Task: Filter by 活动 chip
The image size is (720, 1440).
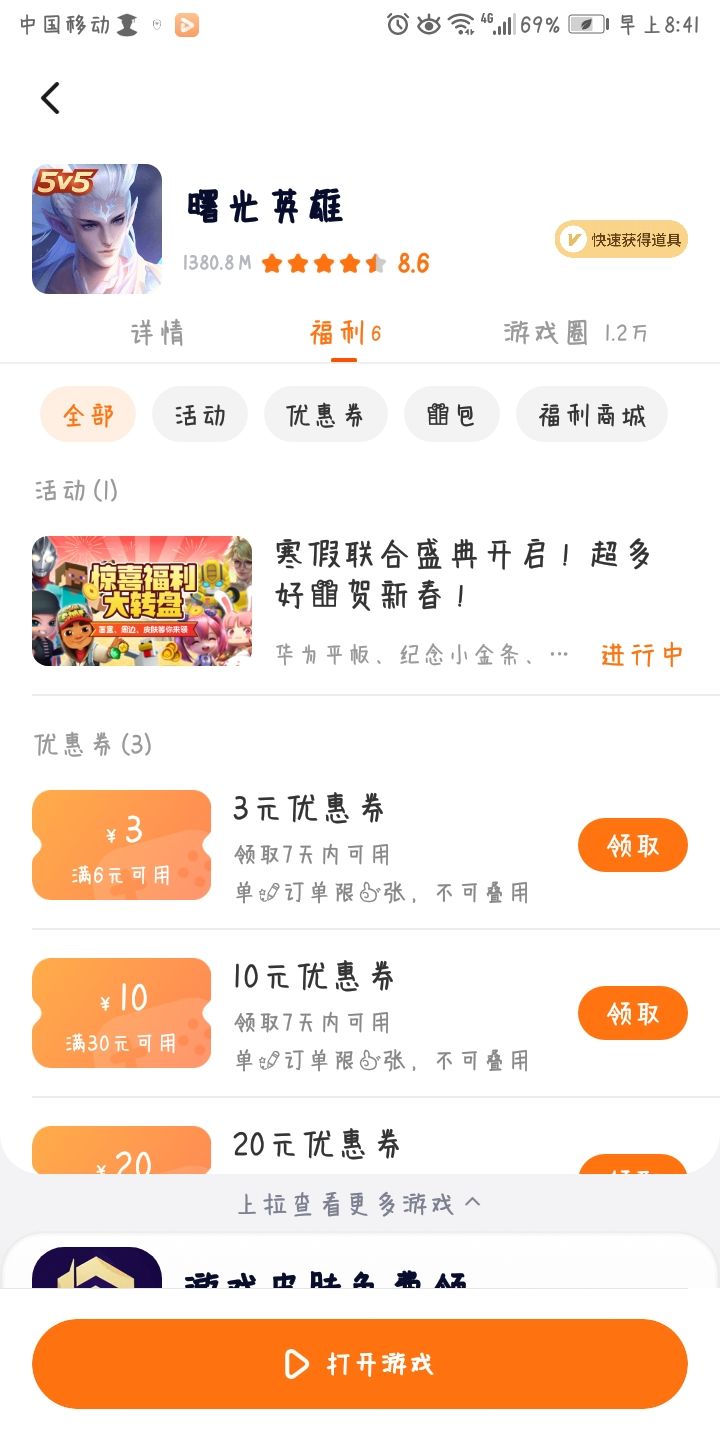Action: (x=200, y=414)
